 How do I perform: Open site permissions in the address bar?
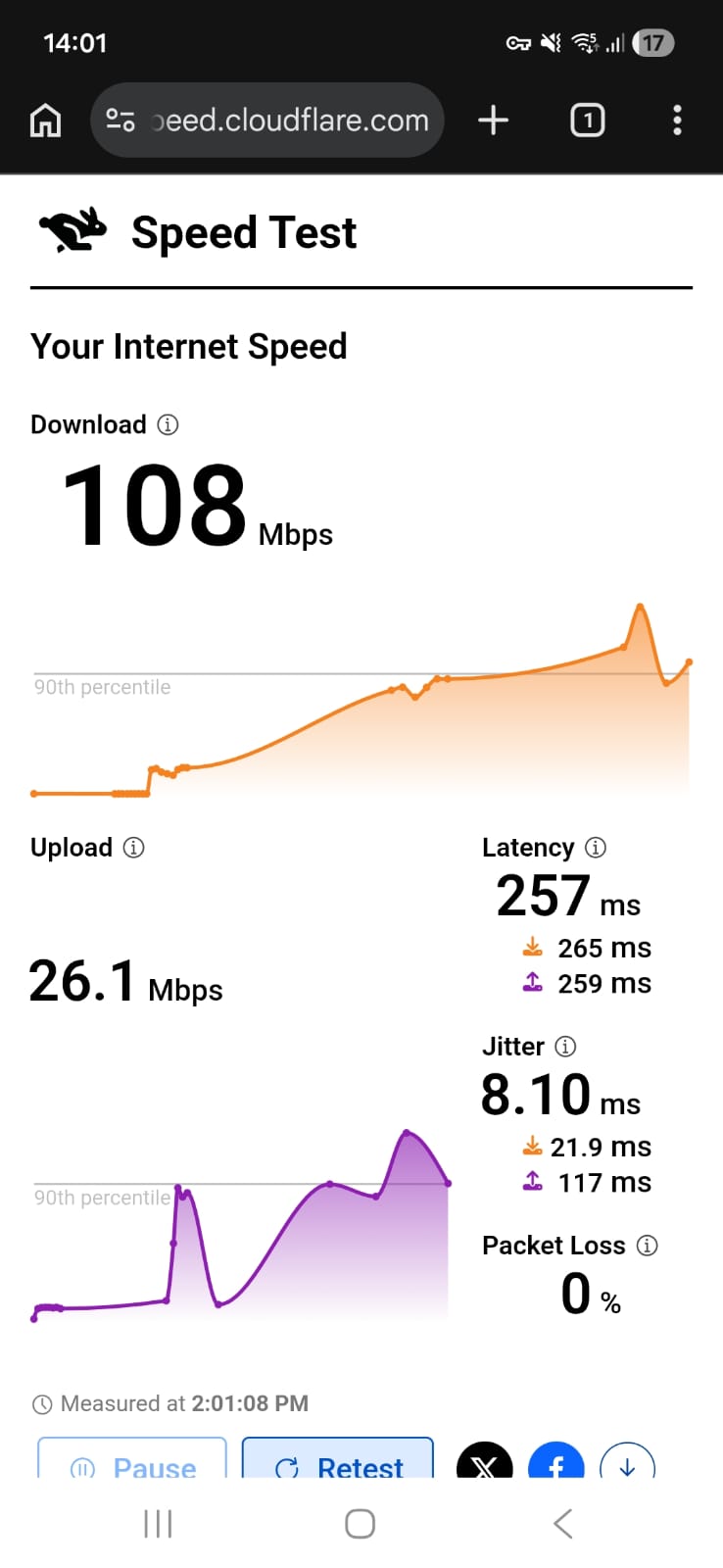click(120, 120)
